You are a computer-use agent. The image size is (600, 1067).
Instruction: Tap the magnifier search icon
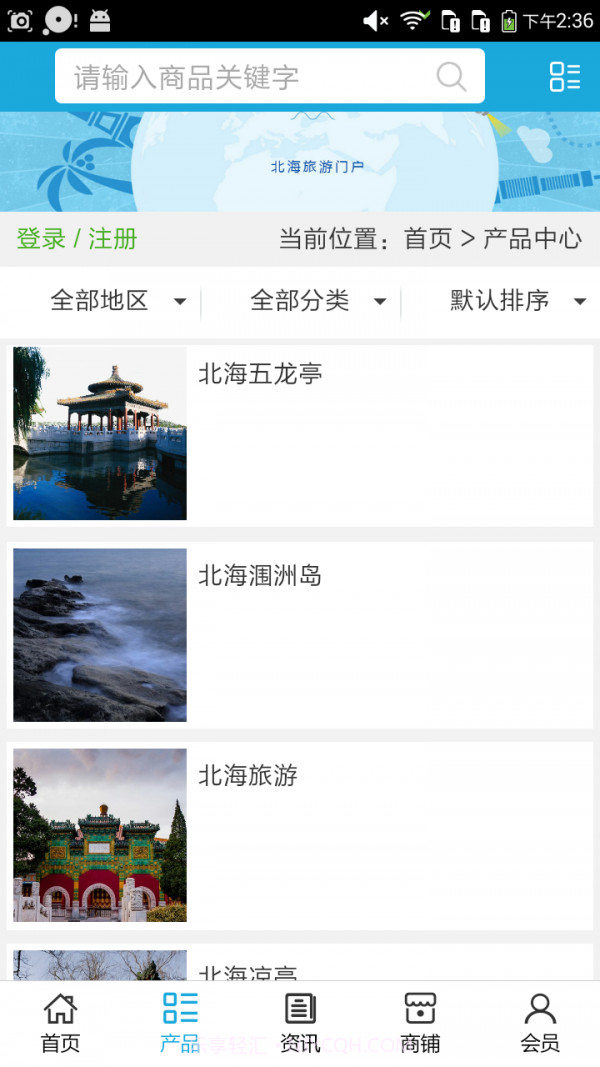(451, 77)
